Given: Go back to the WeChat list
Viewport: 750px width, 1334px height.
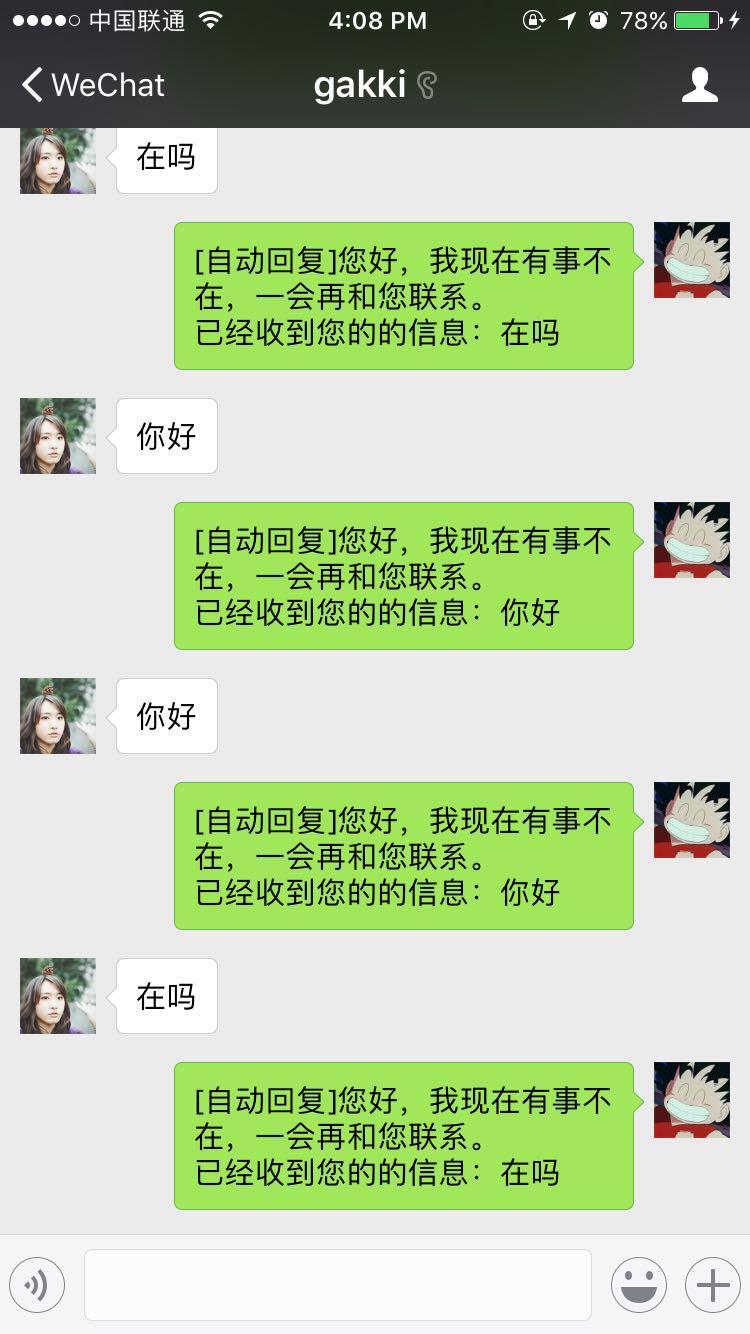Looking at the screenshot, I should (92, 85).
